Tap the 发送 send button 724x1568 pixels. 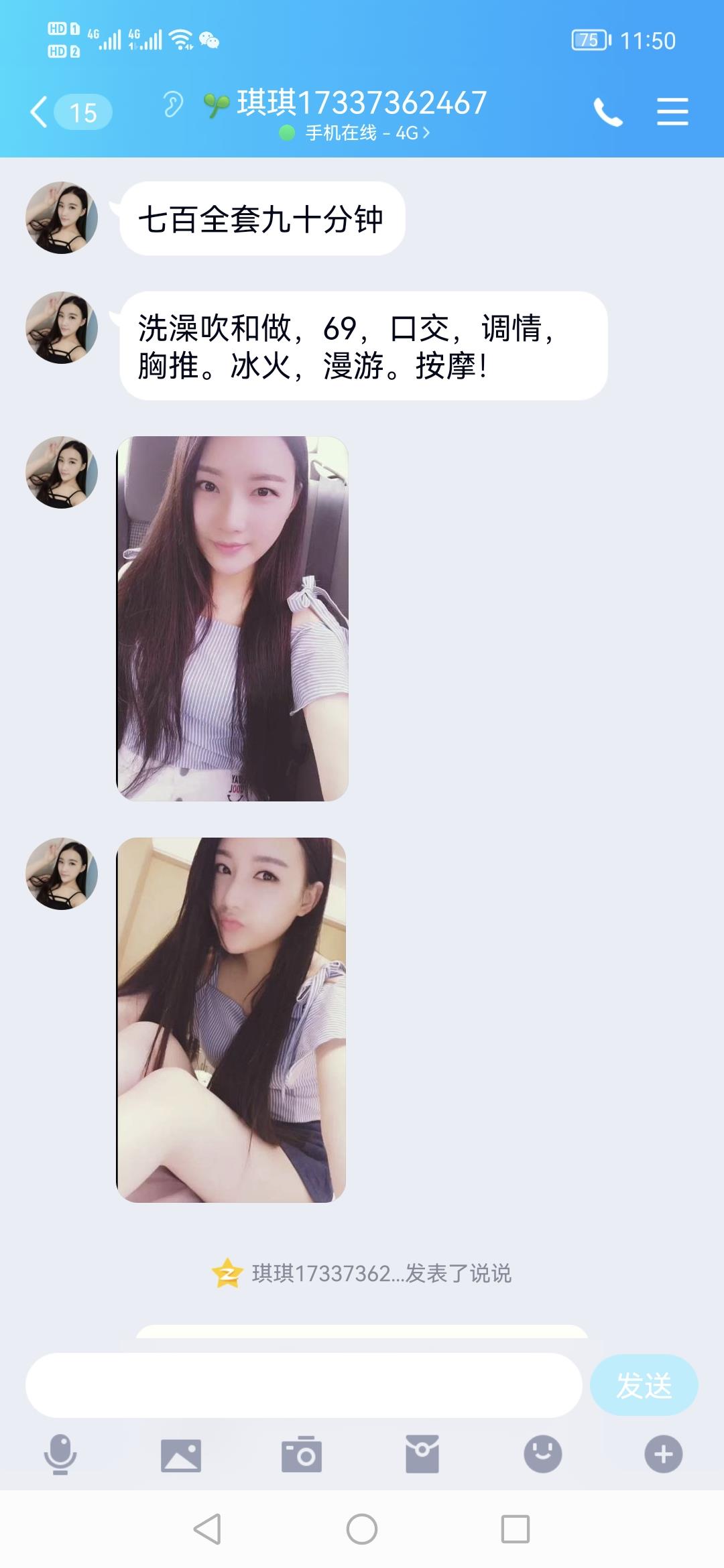tap(644, 1385)
